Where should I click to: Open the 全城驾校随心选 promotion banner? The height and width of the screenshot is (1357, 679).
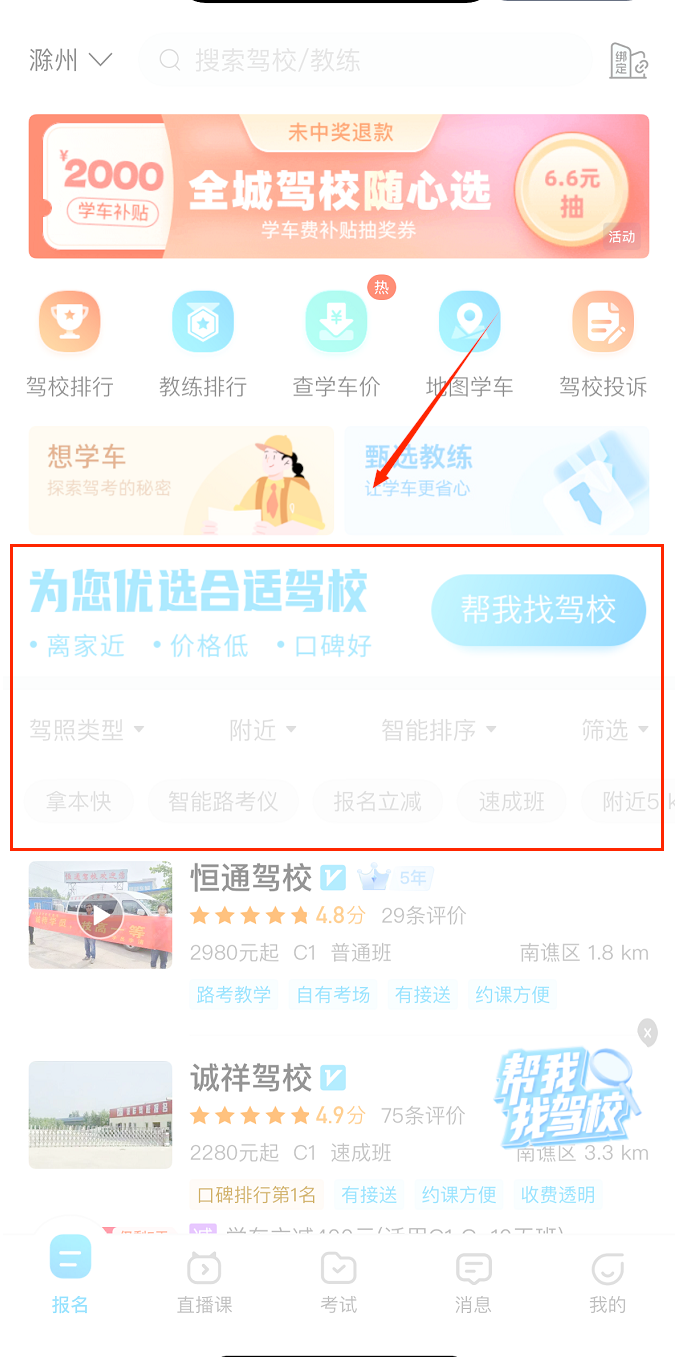point(338,186)
